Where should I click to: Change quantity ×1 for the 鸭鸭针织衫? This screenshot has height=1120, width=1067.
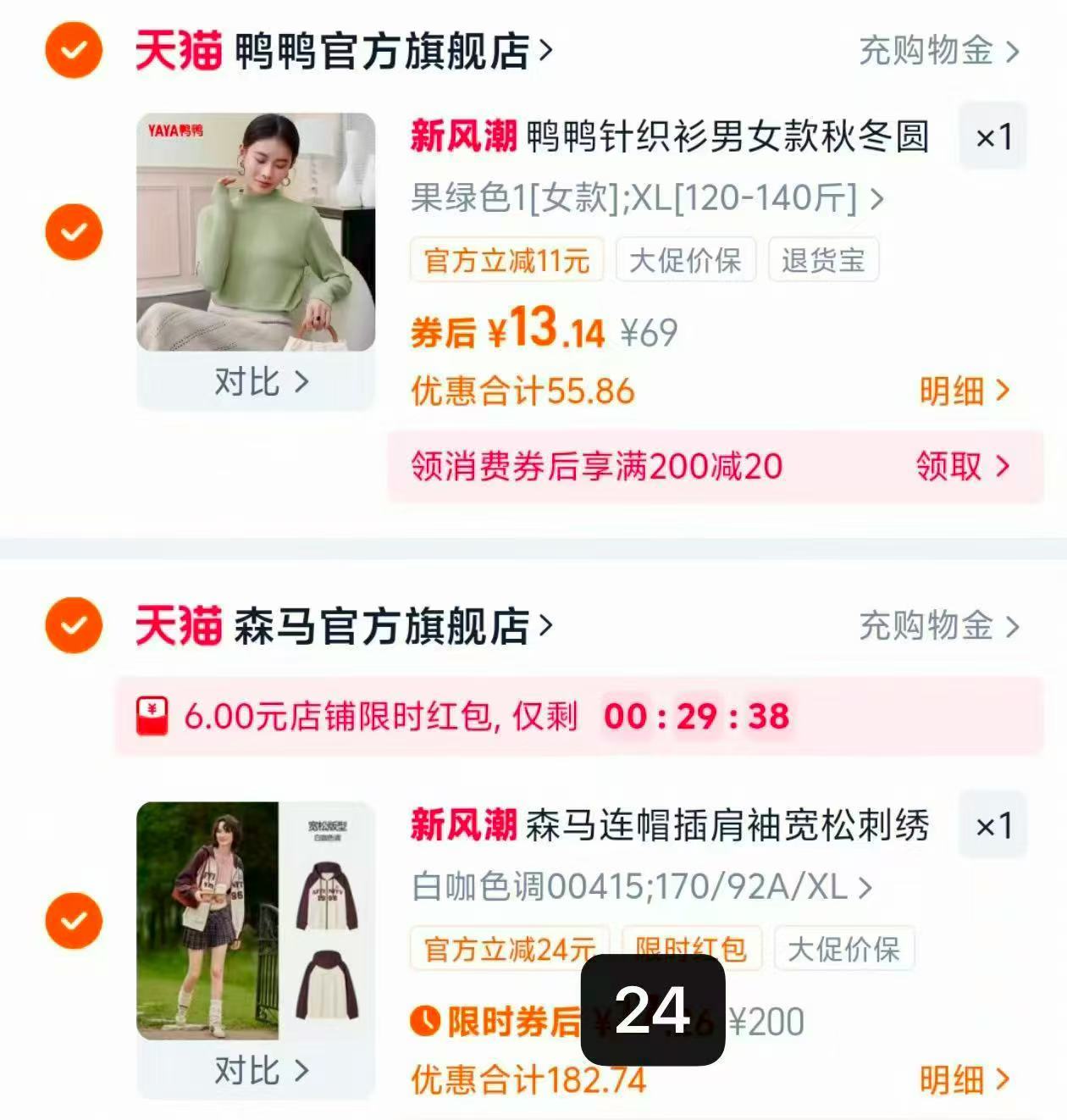[x=992, y=136]
